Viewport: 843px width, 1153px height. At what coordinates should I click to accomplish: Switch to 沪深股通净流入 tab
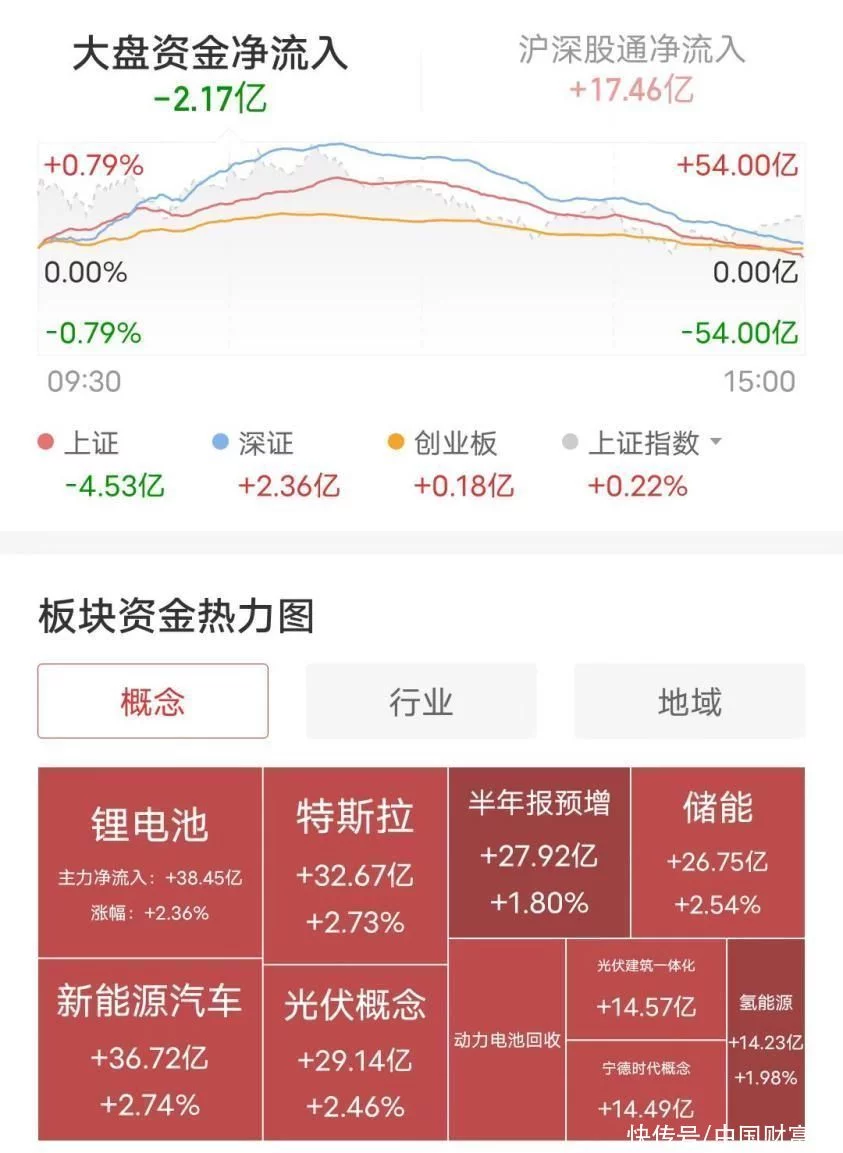pos(631,68)
